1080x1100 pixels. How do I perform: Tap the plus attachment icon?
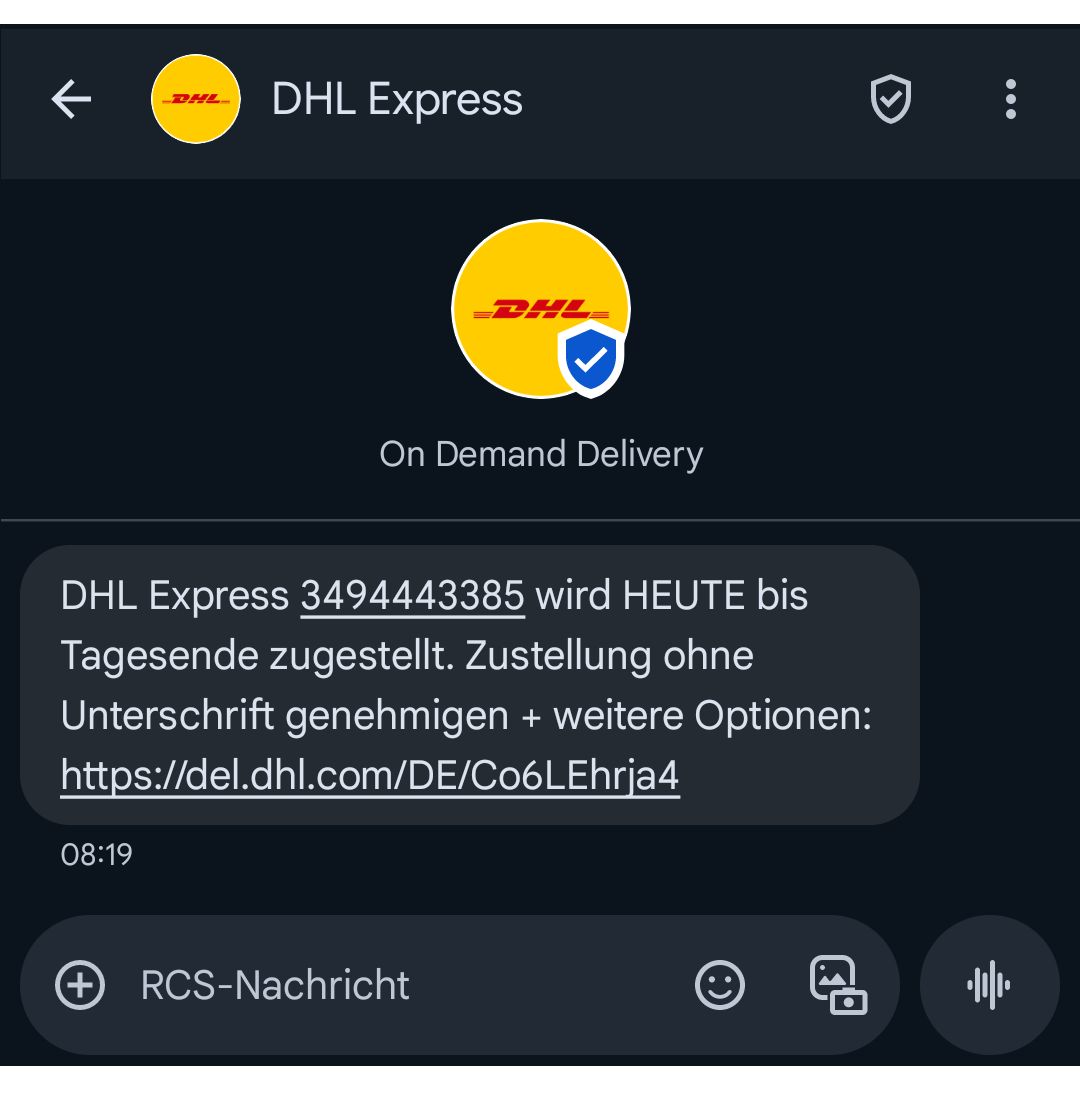click(80, 985)
